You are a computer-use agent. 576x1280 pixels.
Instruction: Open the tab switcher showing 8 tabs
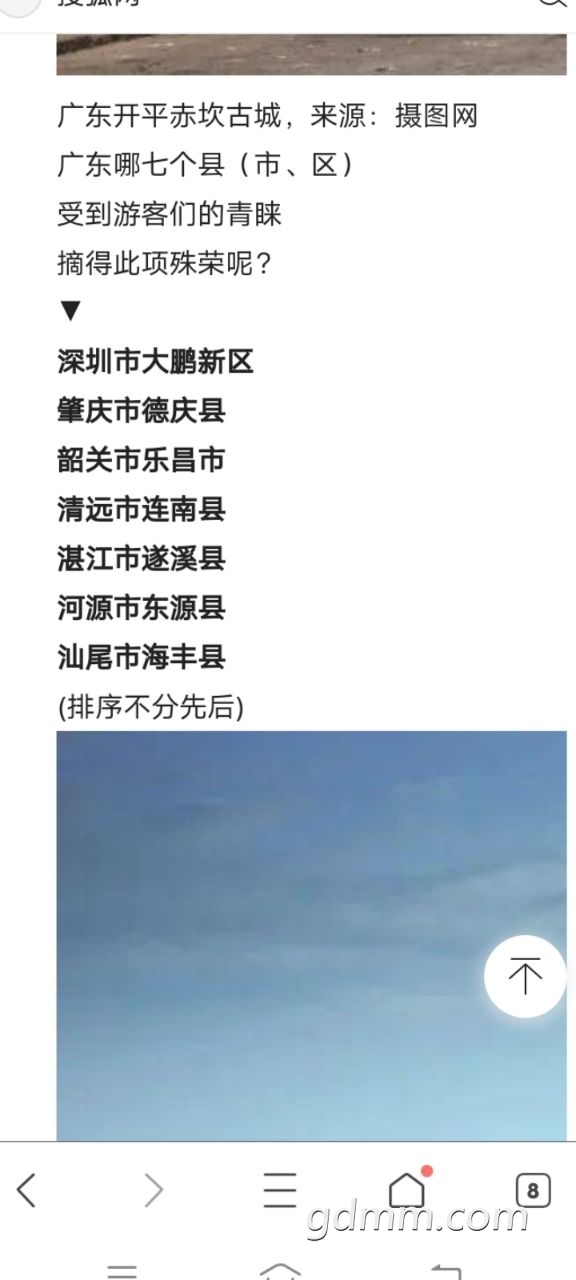533,1190
